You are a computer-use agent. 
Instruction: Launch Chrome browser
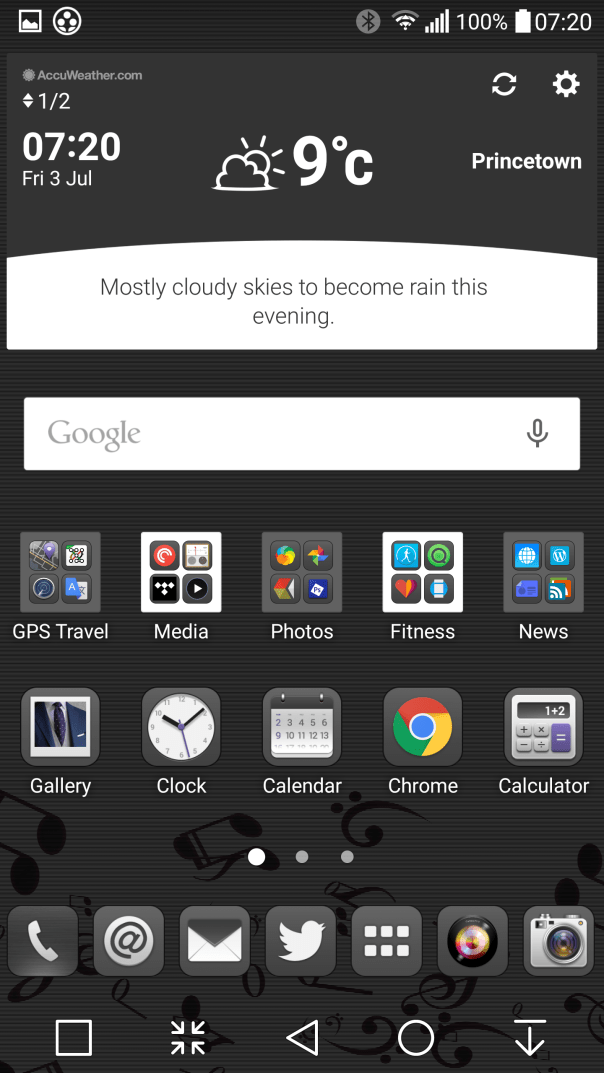[x=423, y=727]
